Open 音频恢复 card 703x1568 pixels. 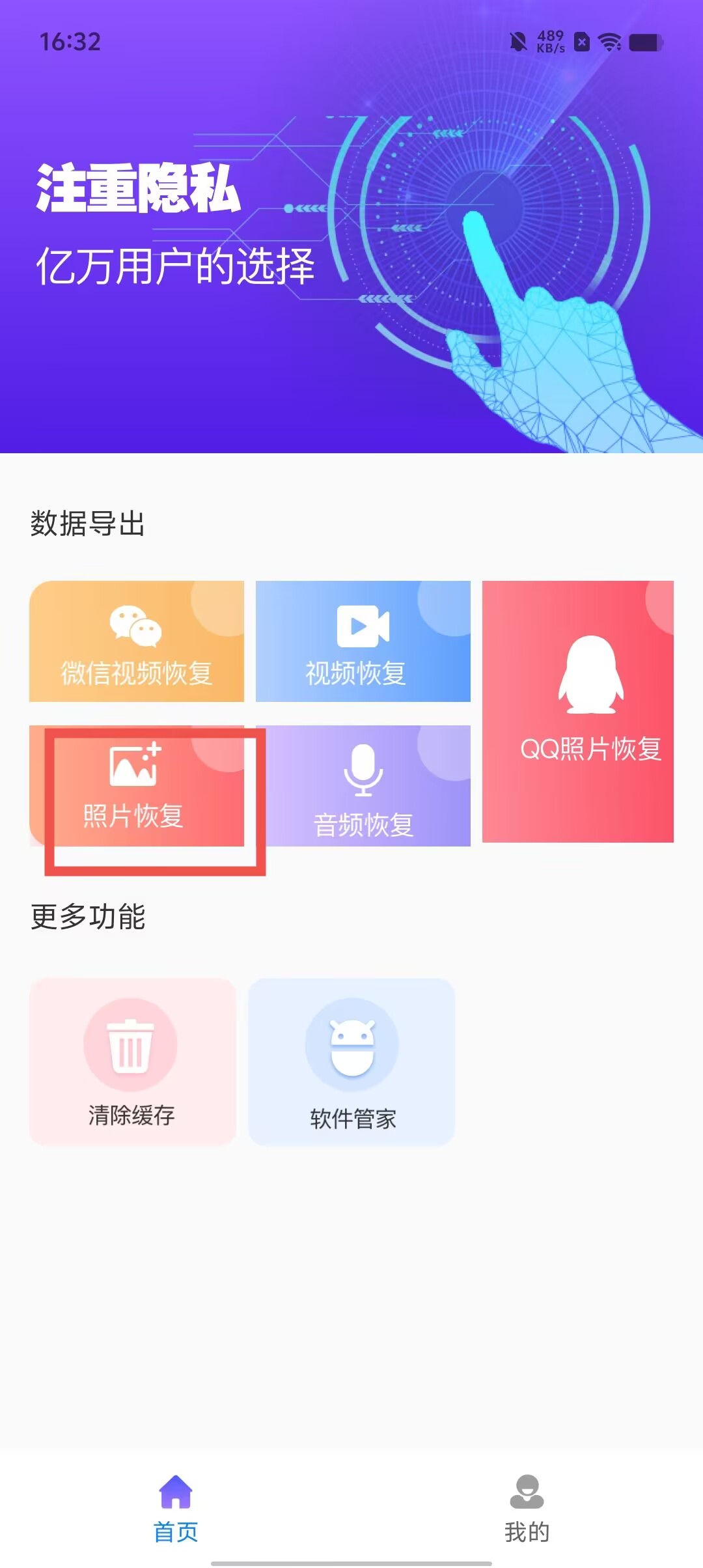coord(363,786)
